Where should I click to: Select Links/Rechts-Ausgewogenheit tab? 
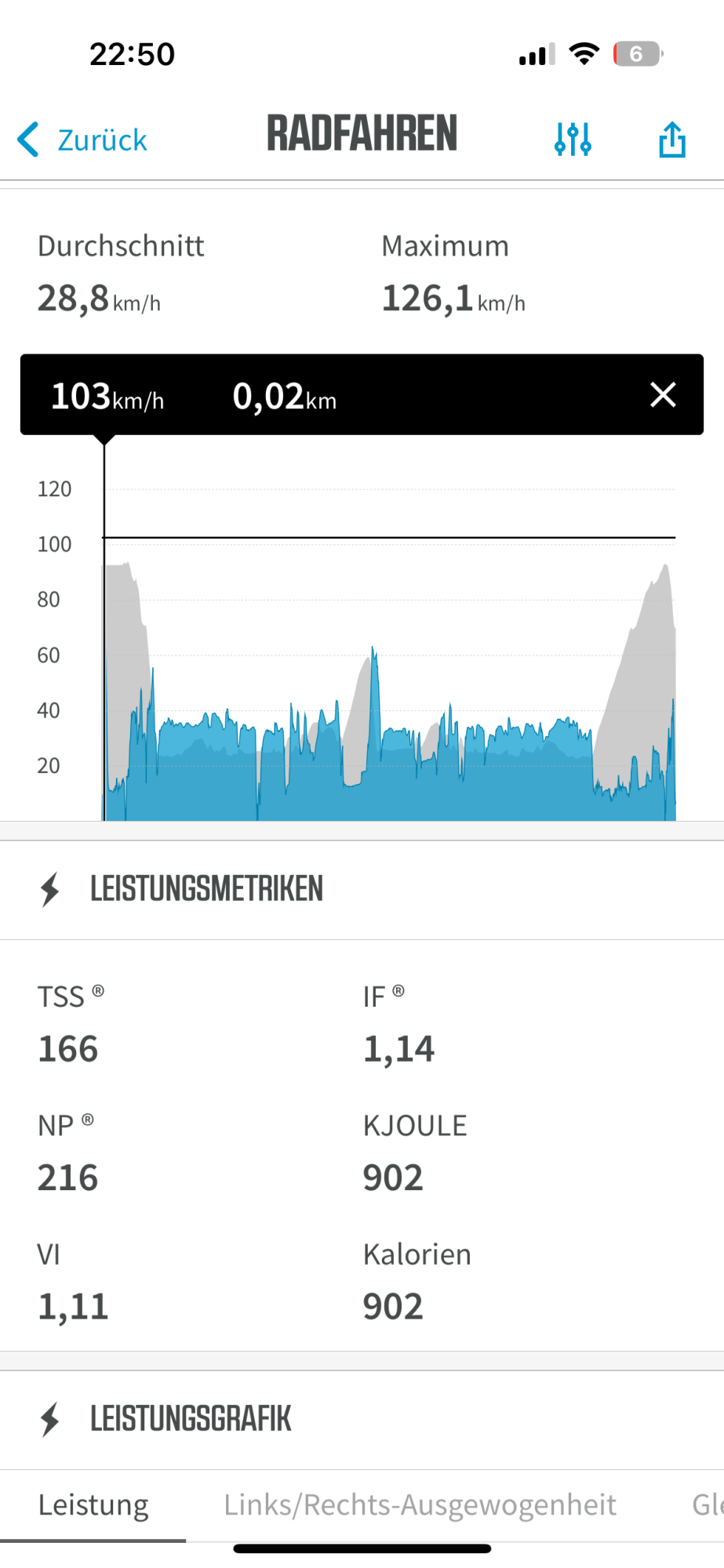420,1505
